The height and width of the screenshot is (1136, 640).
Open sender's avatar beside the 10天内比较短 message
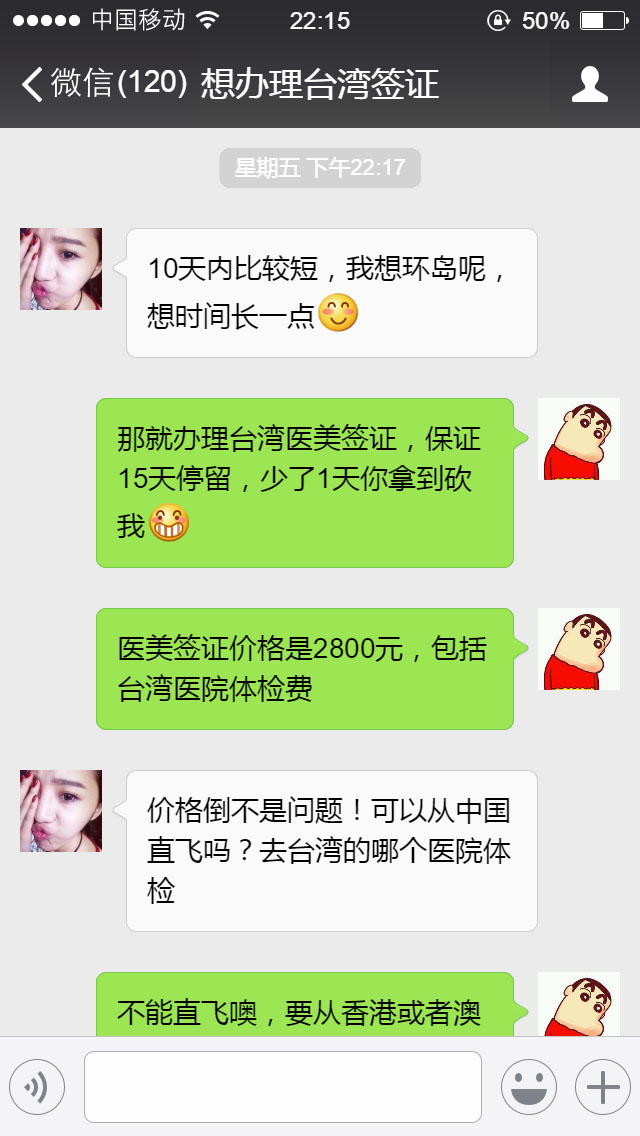tap(61, 269)
